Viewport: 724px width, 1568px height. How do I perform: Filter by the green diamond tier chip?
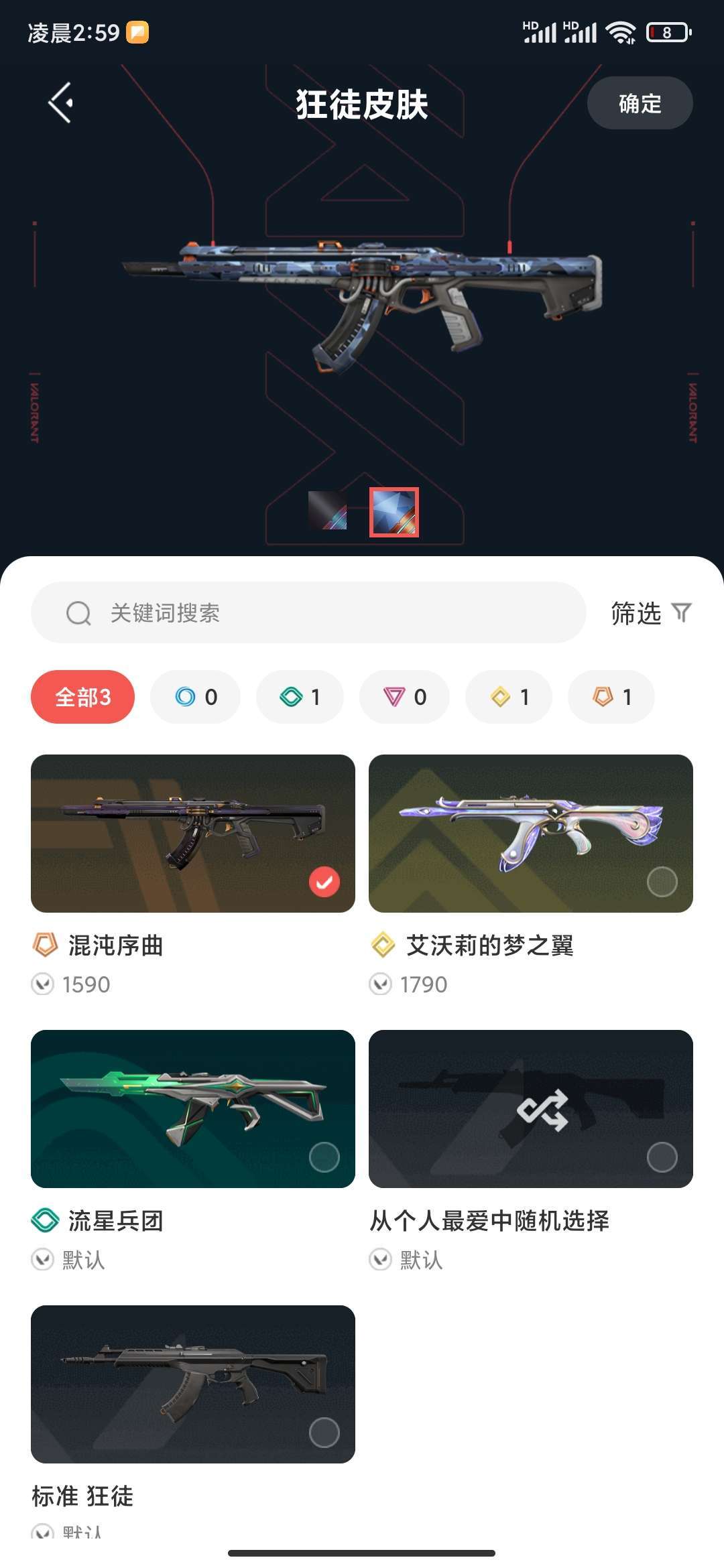click(300, 697)
